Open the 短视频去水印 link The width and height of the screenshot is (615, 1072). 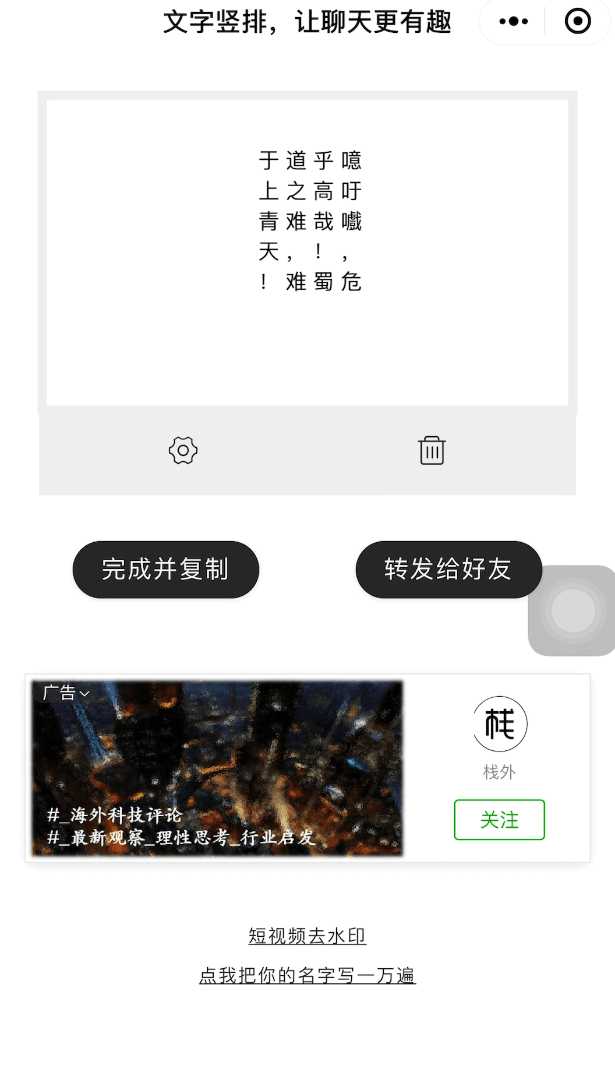(308, 936)
